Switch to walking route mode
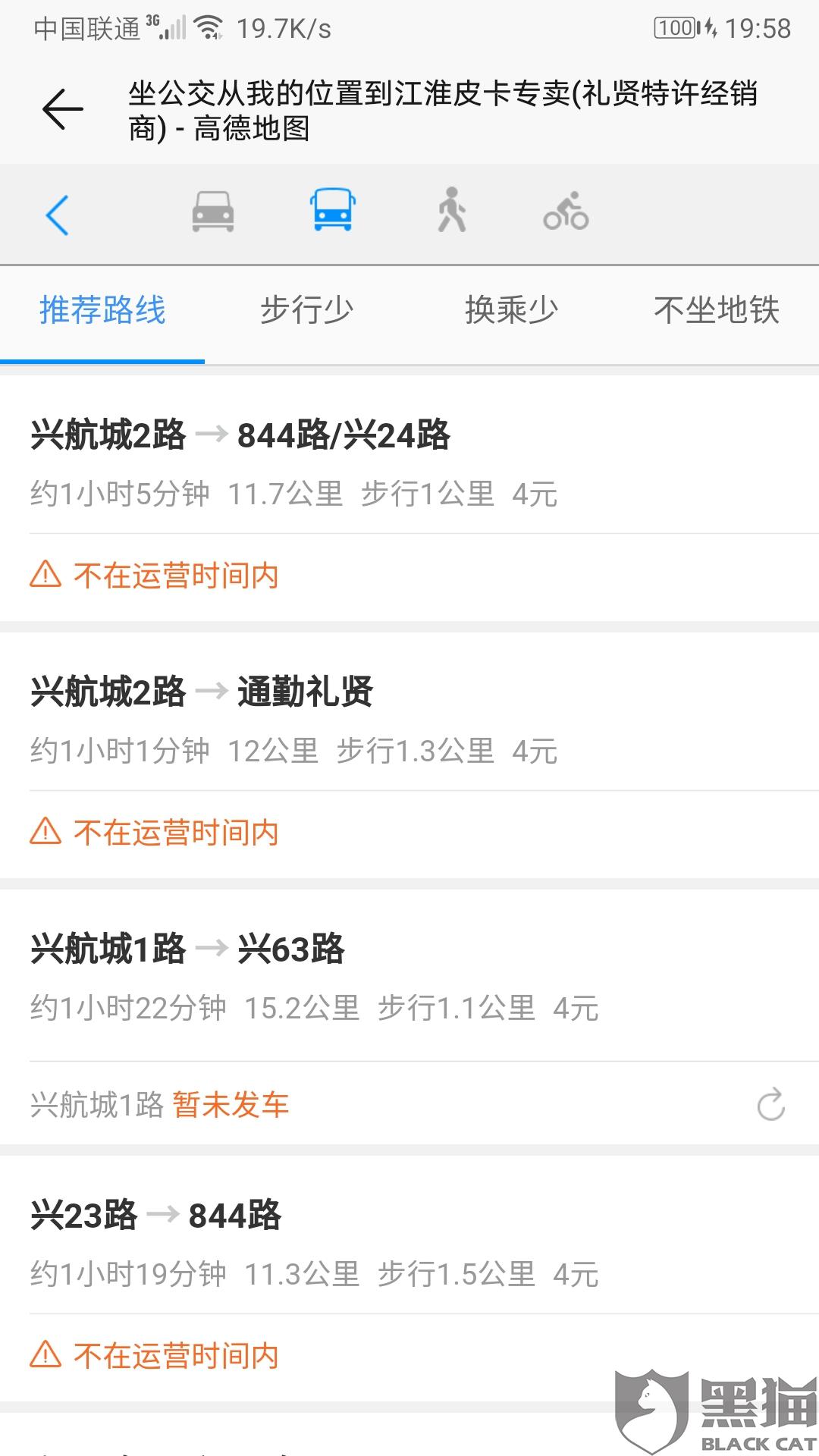Screen dimensions: 819x1456 pos(452,210)
